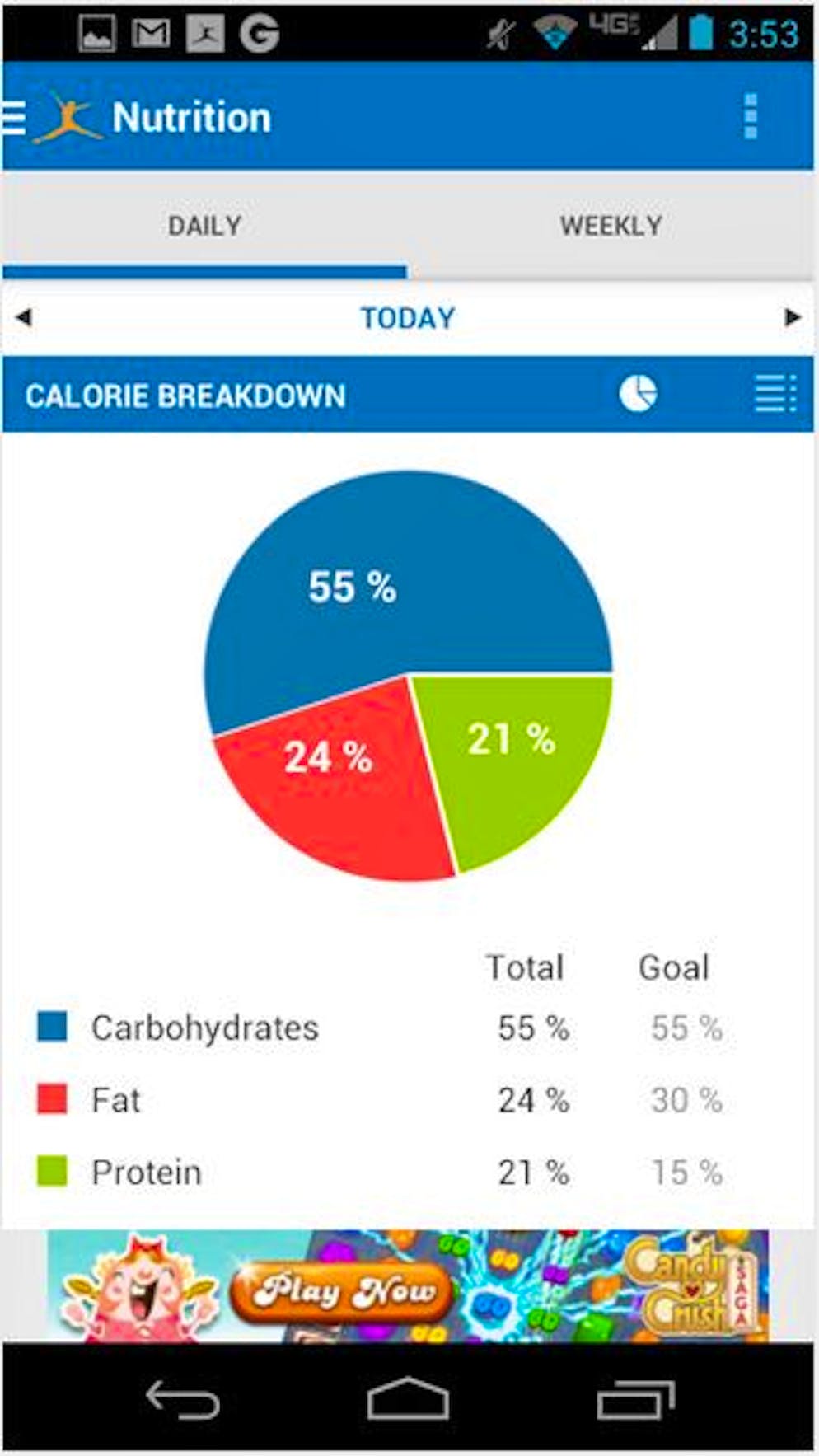Go to the next day

coord(793,317)
